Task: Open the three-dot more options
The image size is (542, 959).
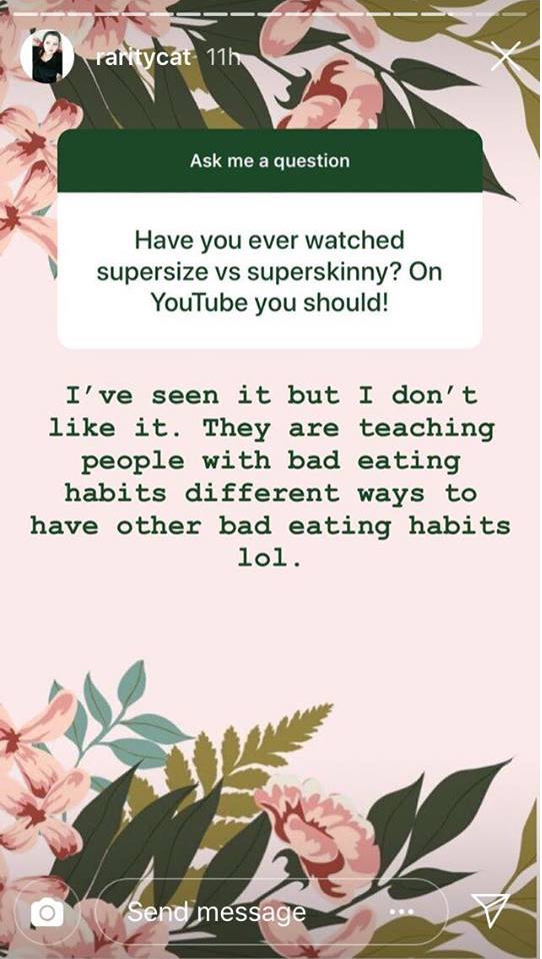Action: [x=401, y=913]
